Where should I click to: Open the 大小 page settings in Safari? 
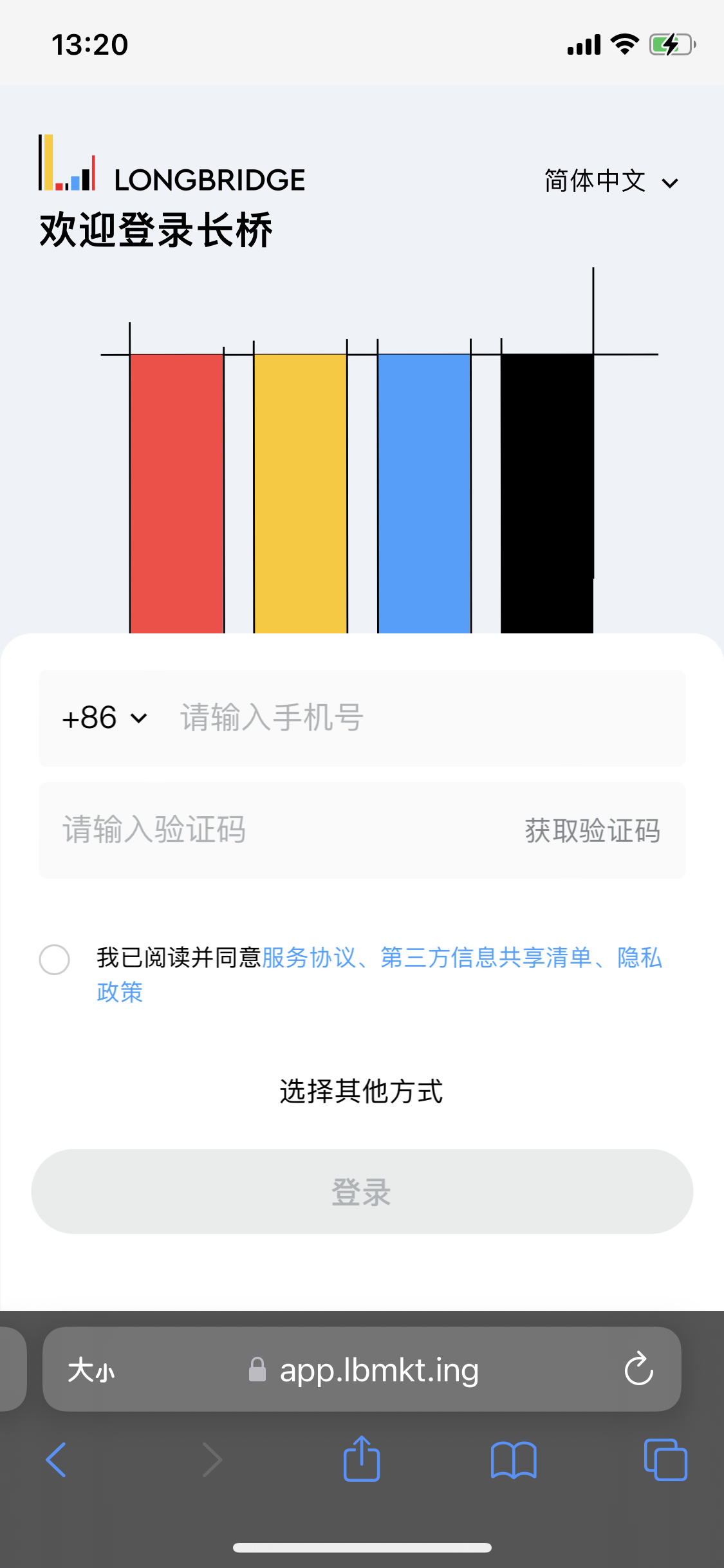[x=91, y=1370]
